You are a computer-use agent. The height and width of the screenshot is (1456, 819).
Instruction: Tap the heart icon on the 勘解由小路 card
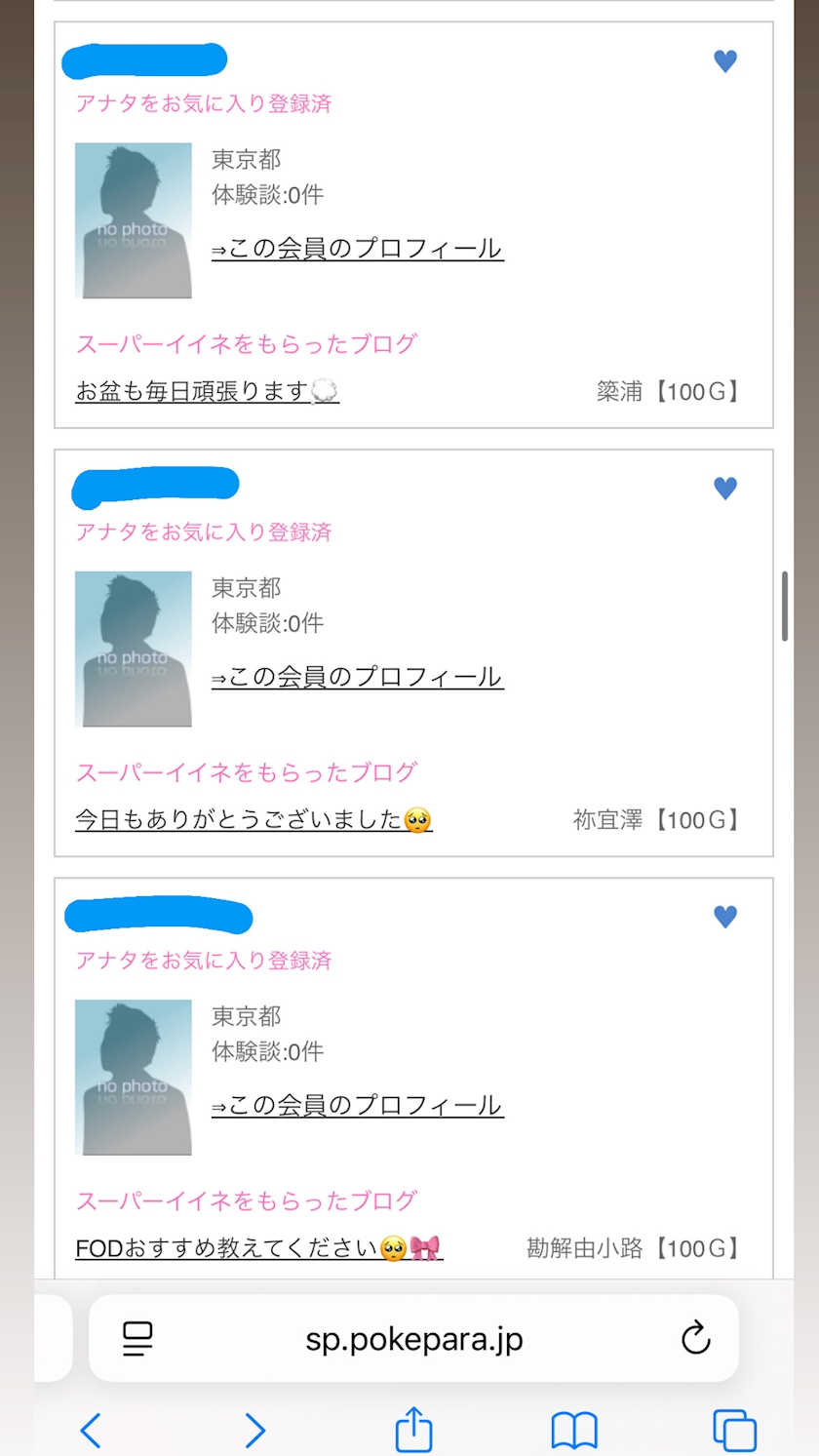point(724,917)
